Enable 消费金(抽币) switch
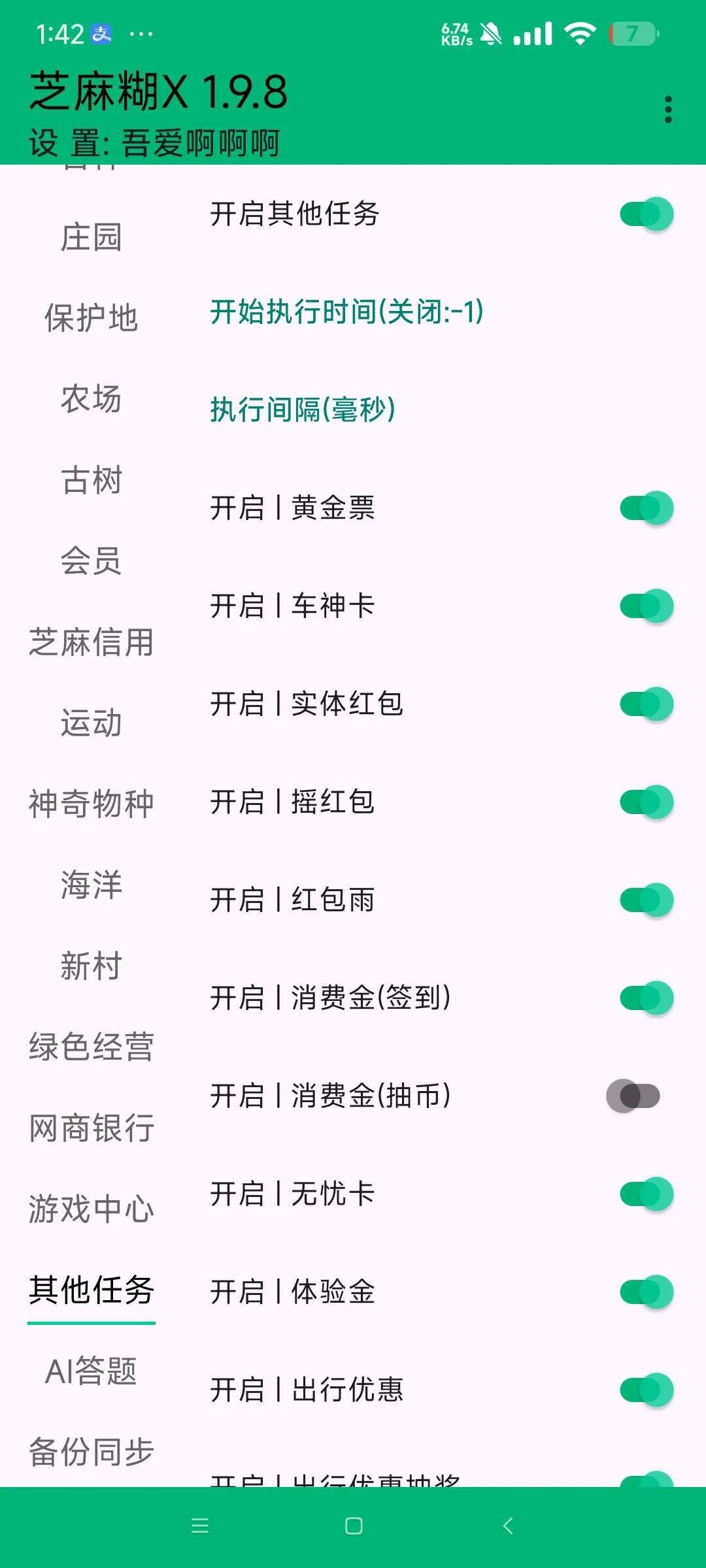The image size is (706, 1568). [633, 1096]
